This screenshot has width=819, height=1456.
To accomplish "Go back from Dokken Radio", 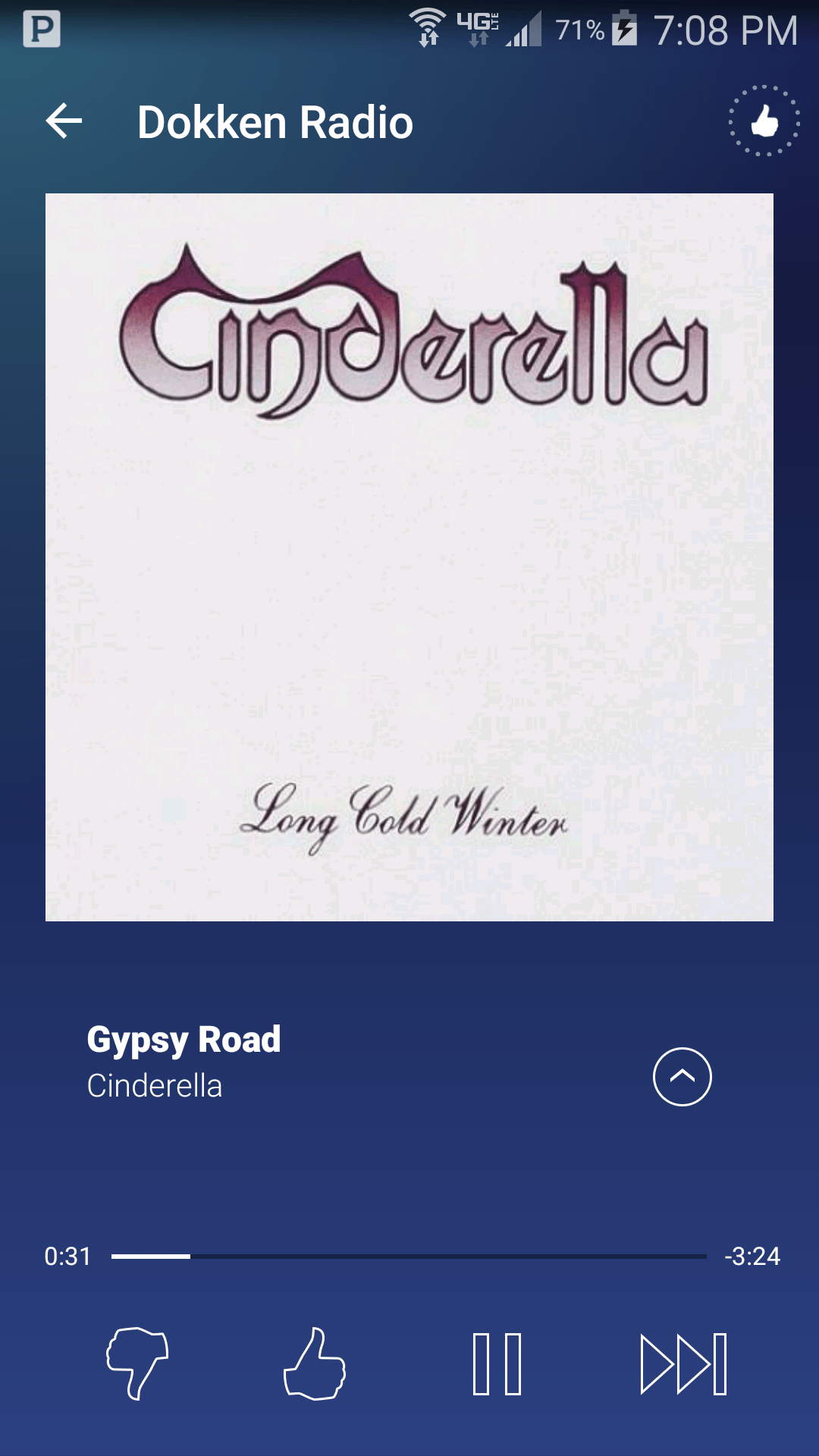I will (64, 121).
